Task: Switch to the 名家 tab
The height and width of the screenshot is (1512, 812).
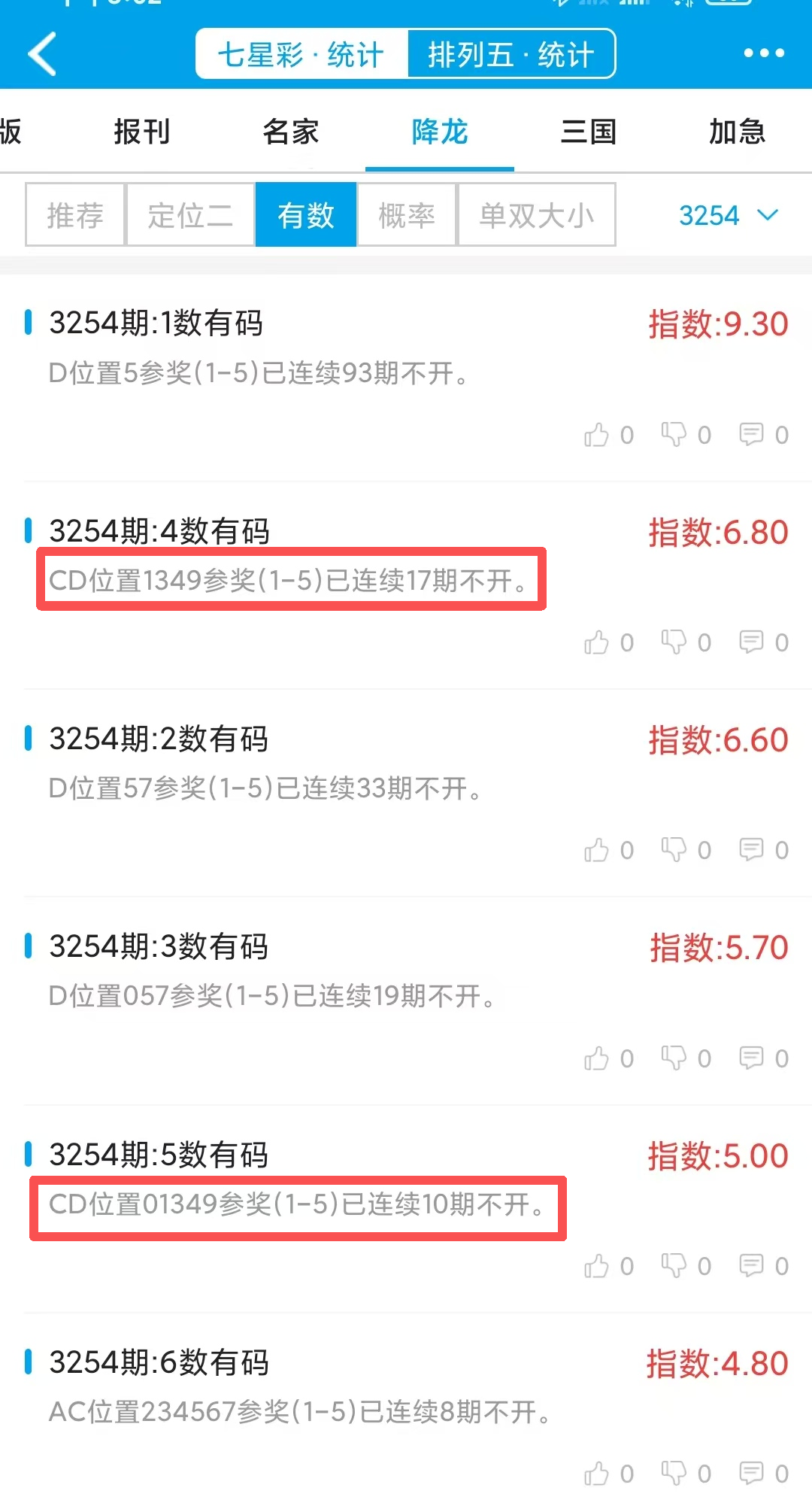Action: pos(290,132)
